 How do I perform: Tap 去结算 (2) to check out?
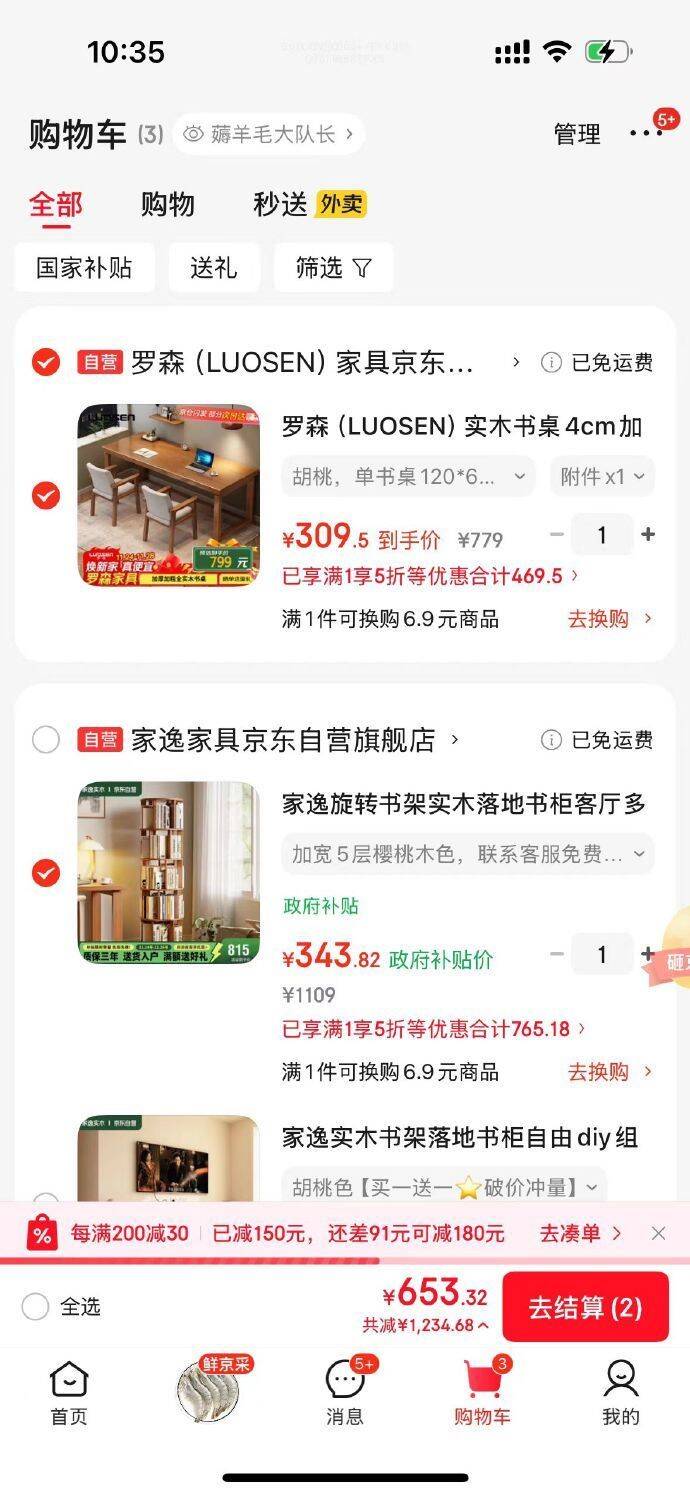585,1307
